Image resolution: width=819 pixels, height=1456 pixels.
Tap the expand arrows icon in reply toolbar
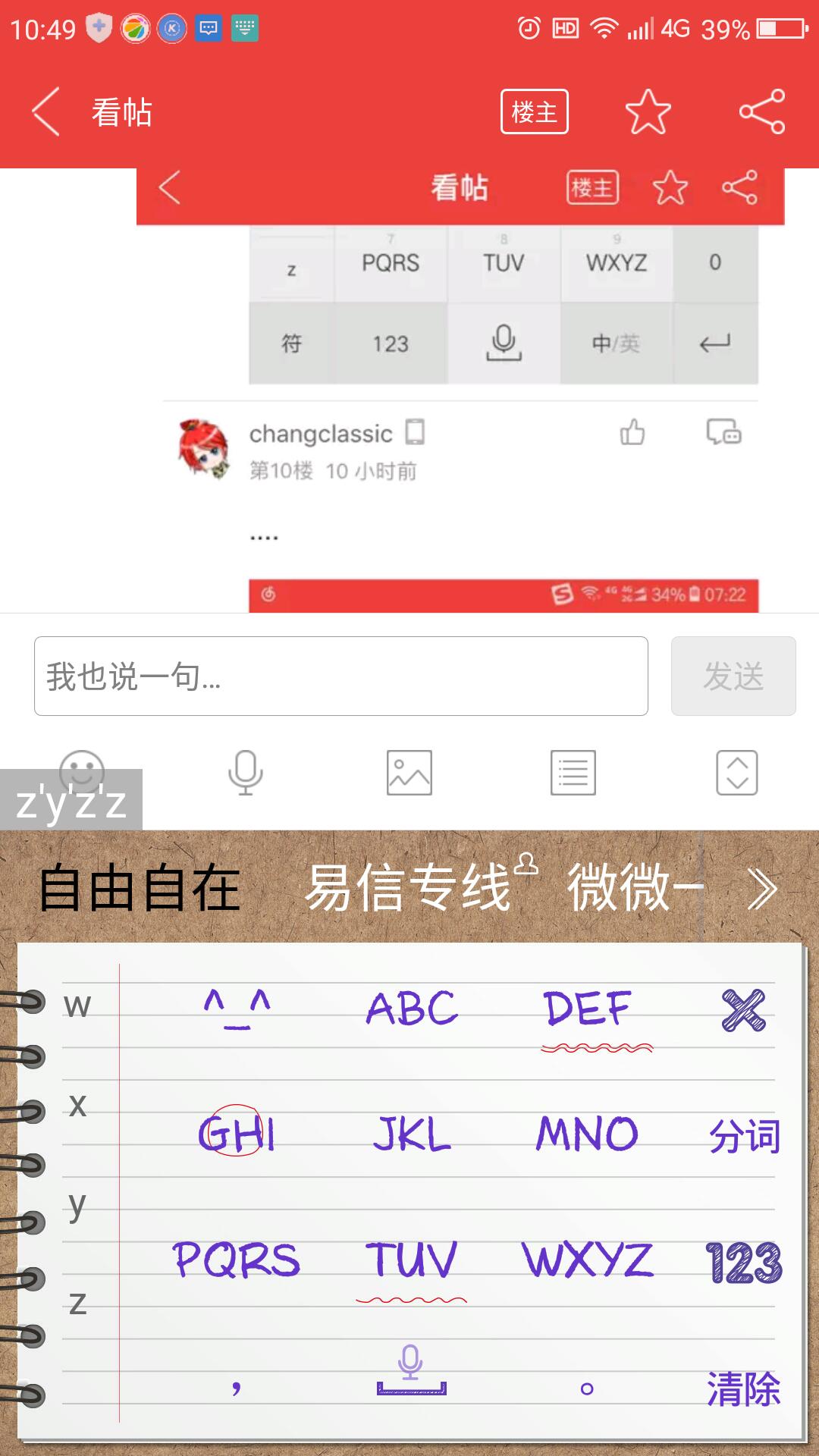click(736, 773)
